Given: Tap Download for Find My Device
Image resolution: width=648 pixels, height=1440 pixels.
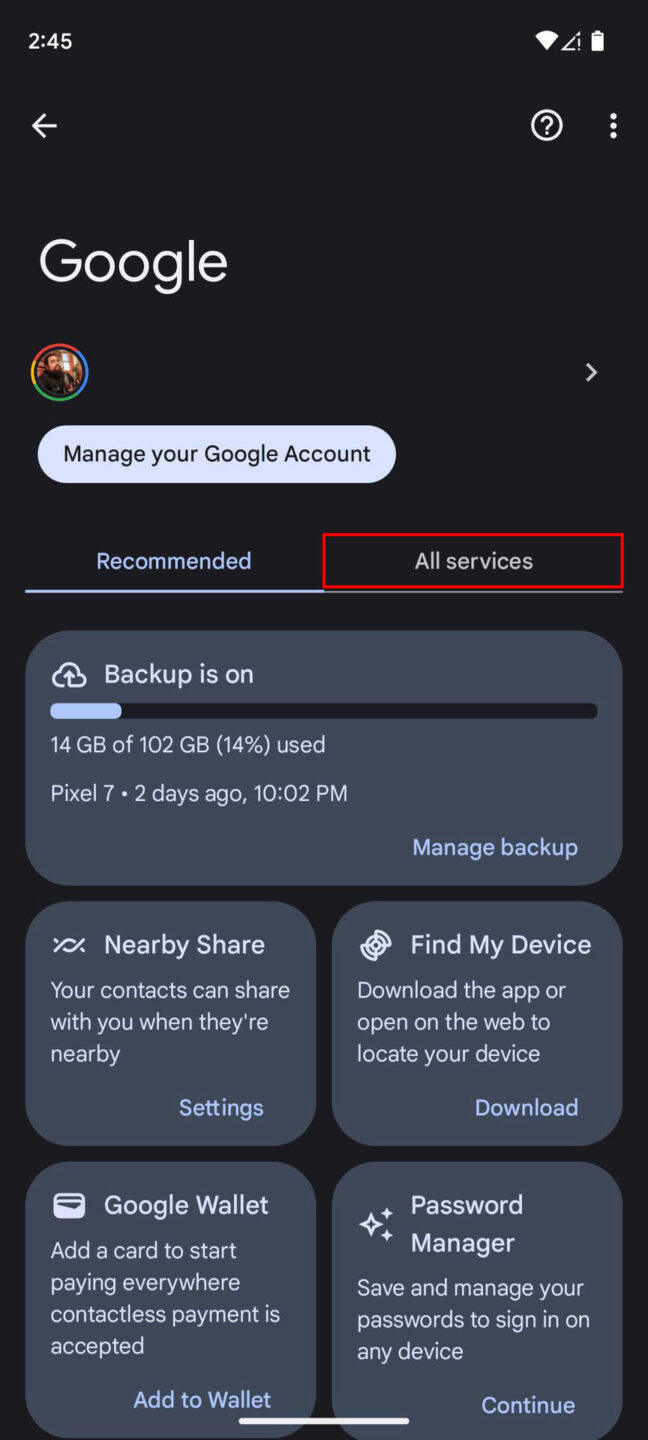Looking at the screenshot, I should 526,1107.
